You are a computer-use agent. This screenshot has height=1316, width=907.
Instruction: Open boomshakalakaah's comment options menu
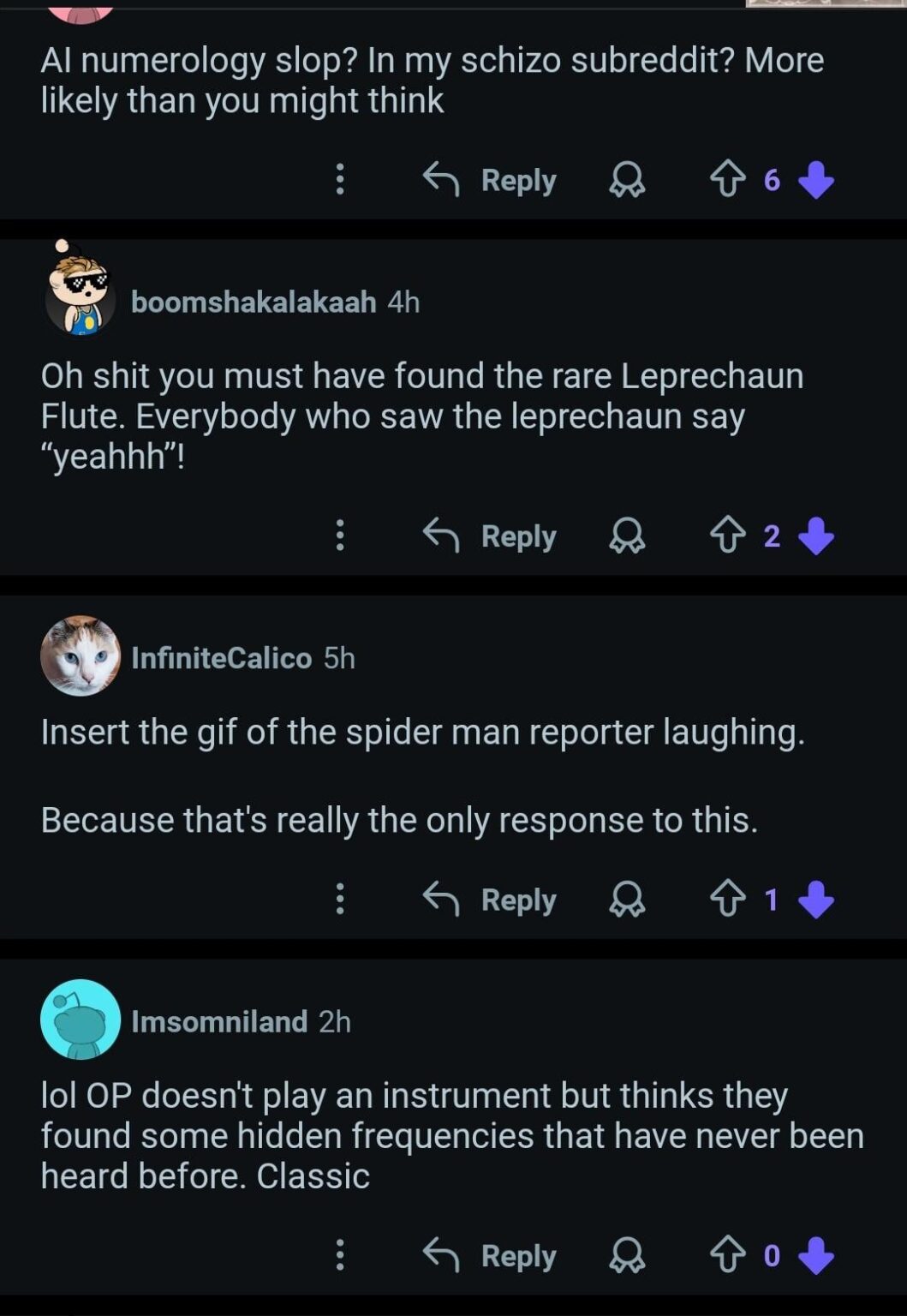[x=341, y=535]
